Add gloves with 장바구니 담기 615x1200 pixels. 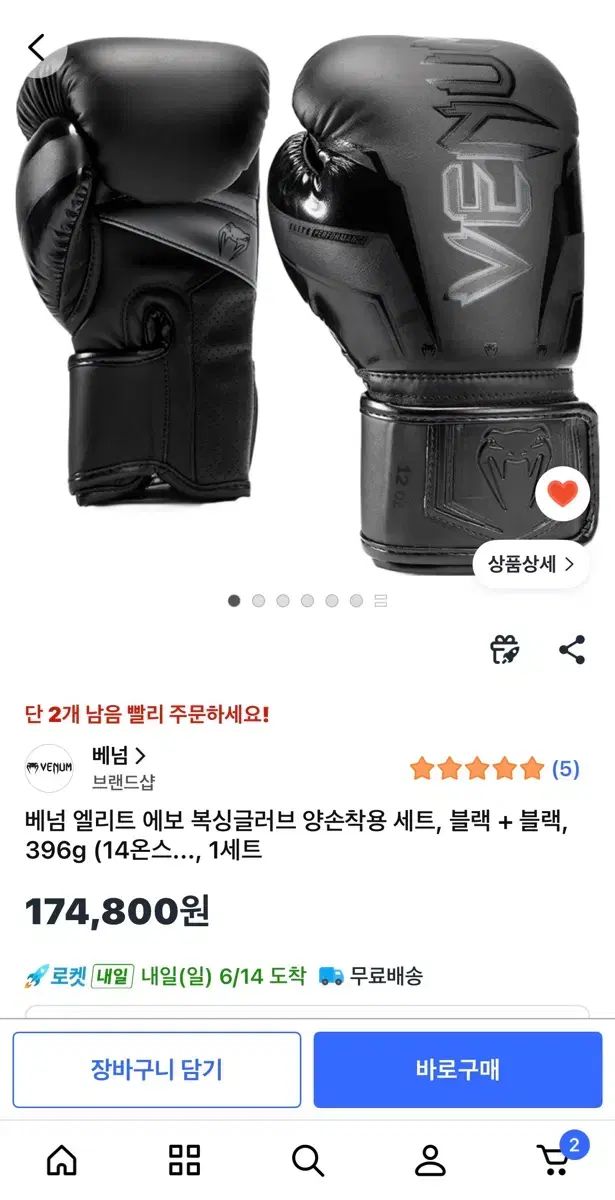[157, 1070]
